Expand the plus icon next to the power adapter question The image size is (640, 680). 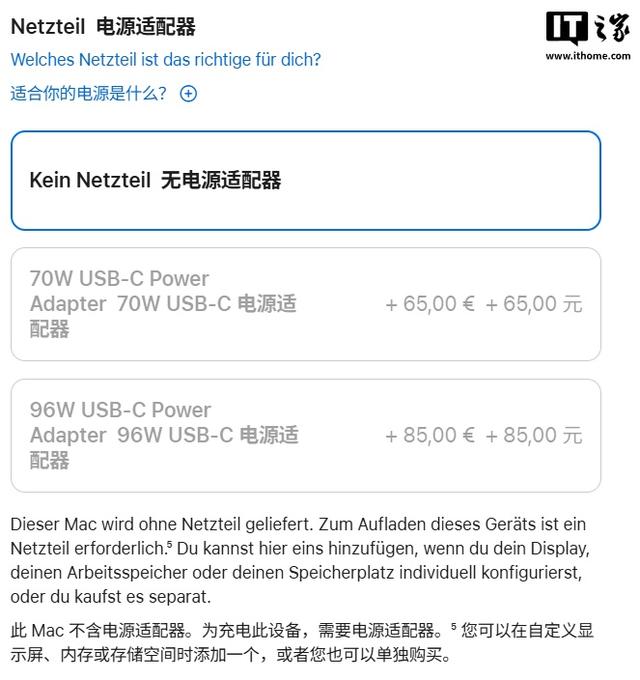pos(188,94)
